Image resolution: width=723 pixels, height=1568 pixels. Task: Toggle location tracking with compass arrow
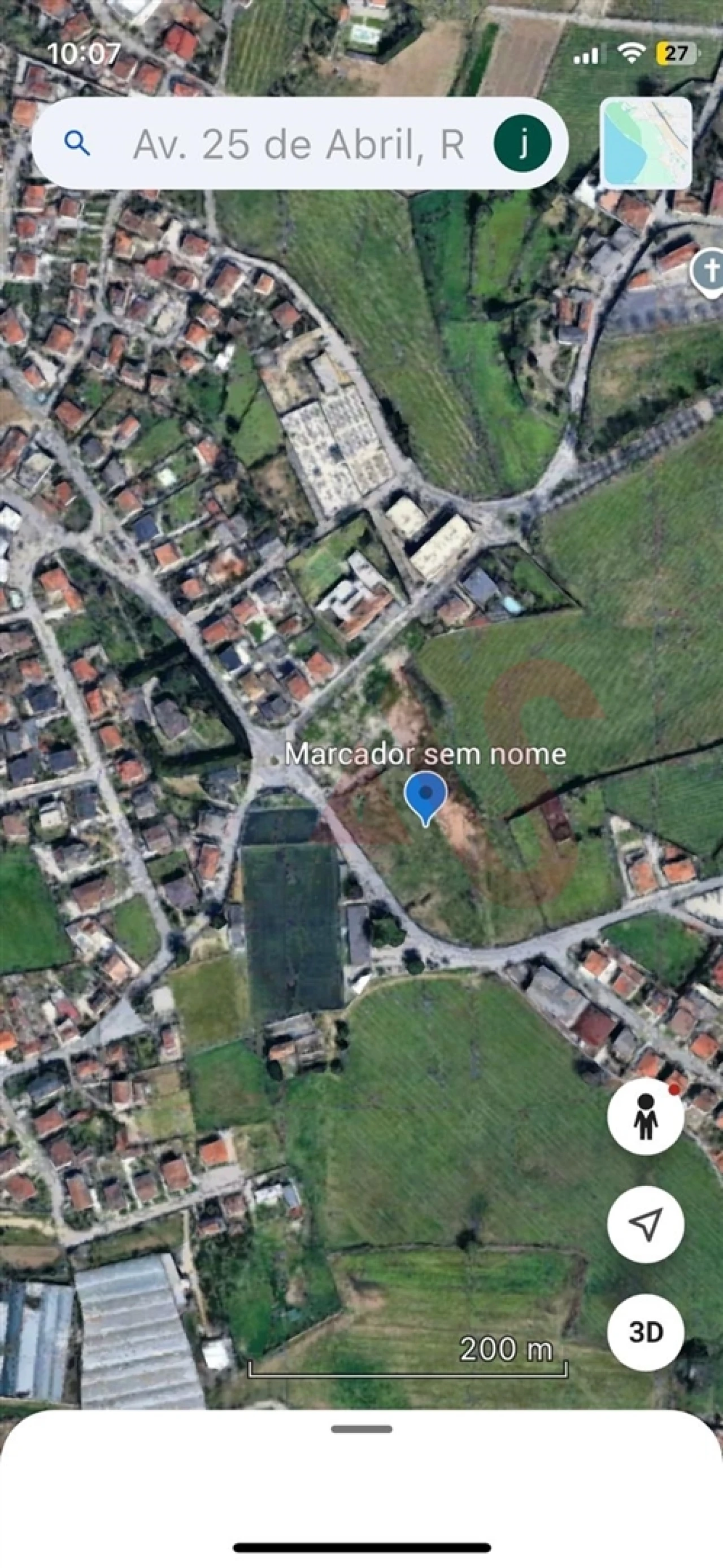coord(647,1225)
